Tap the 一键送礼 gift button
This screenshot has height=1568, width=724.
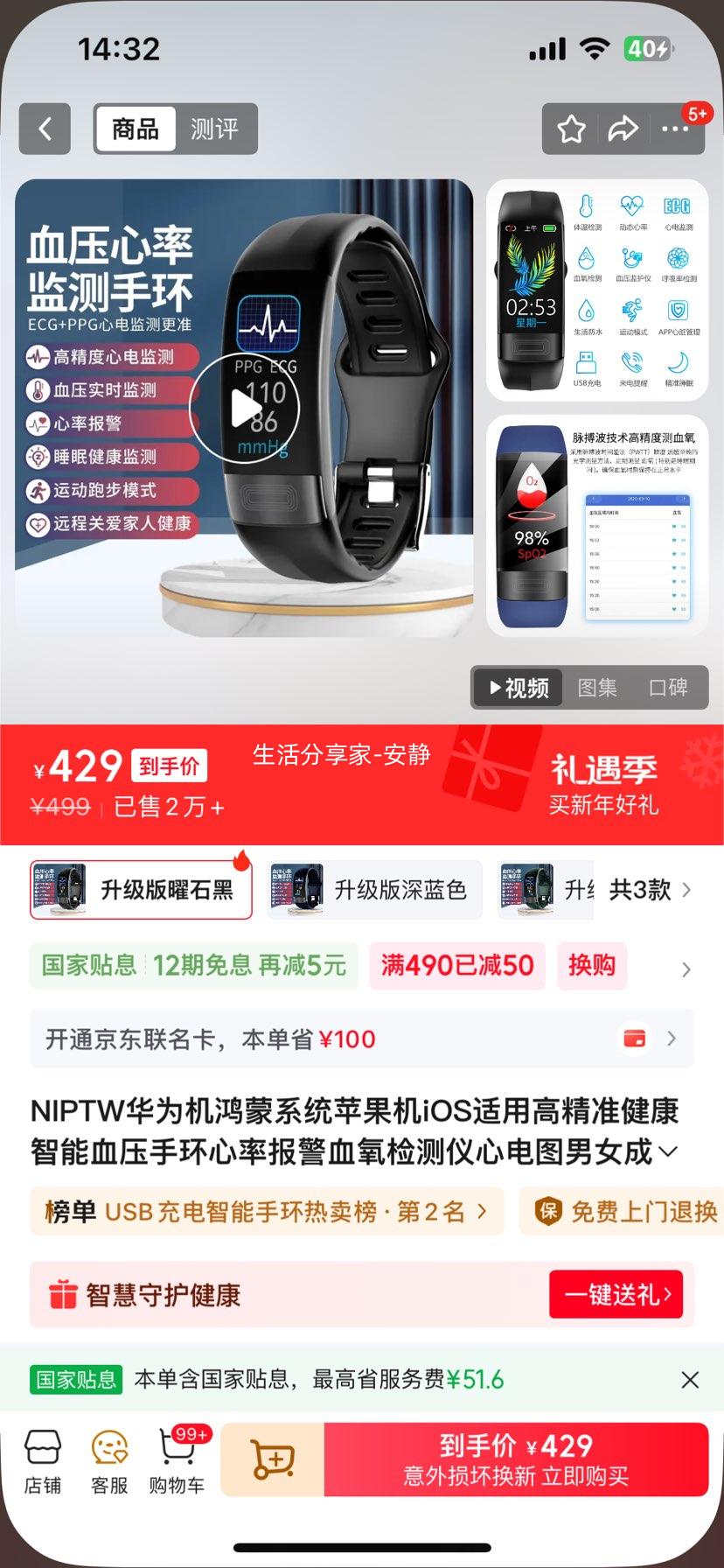pos(616,1294)
